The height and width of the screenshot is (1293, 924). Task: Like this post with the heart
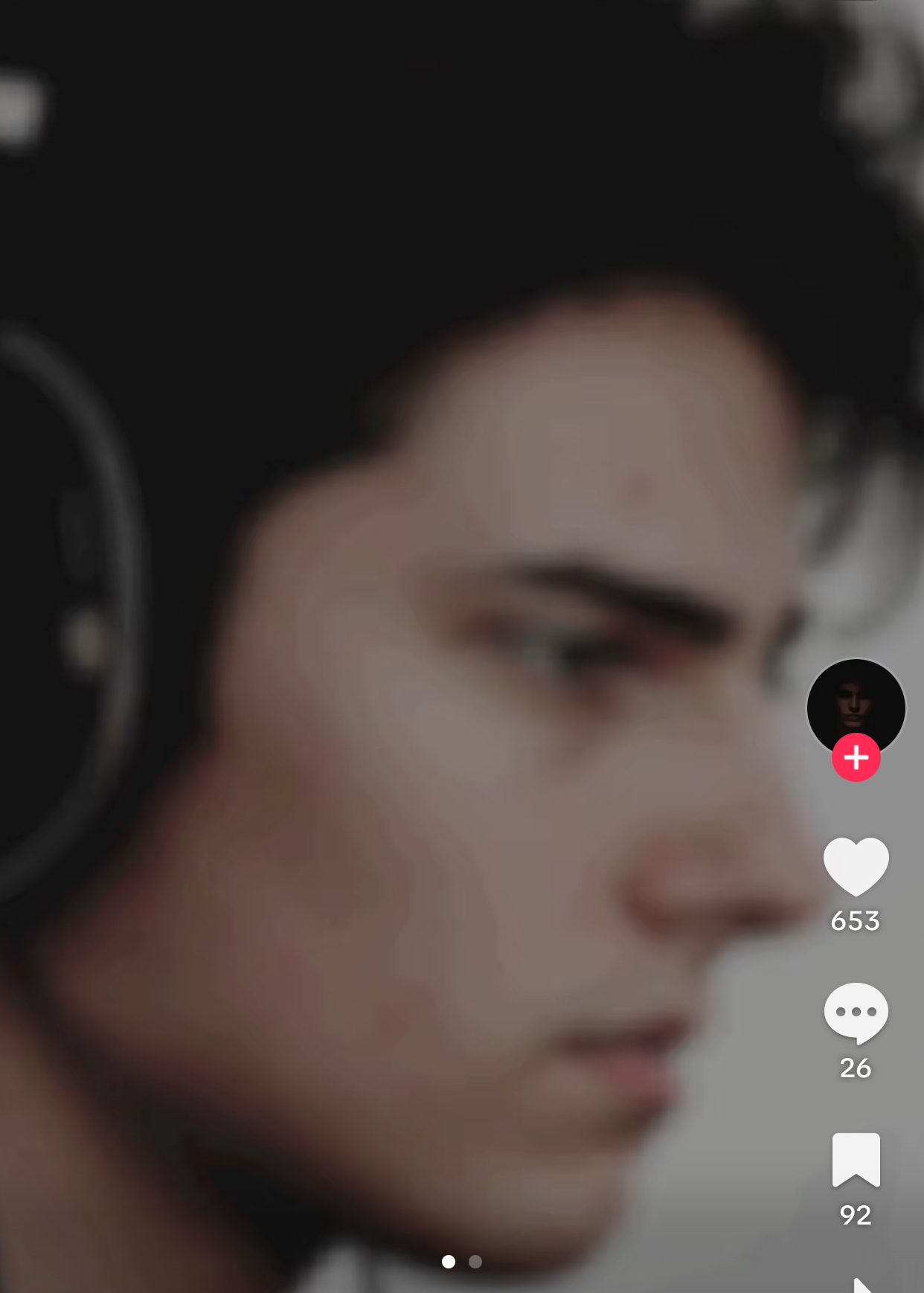856,867
